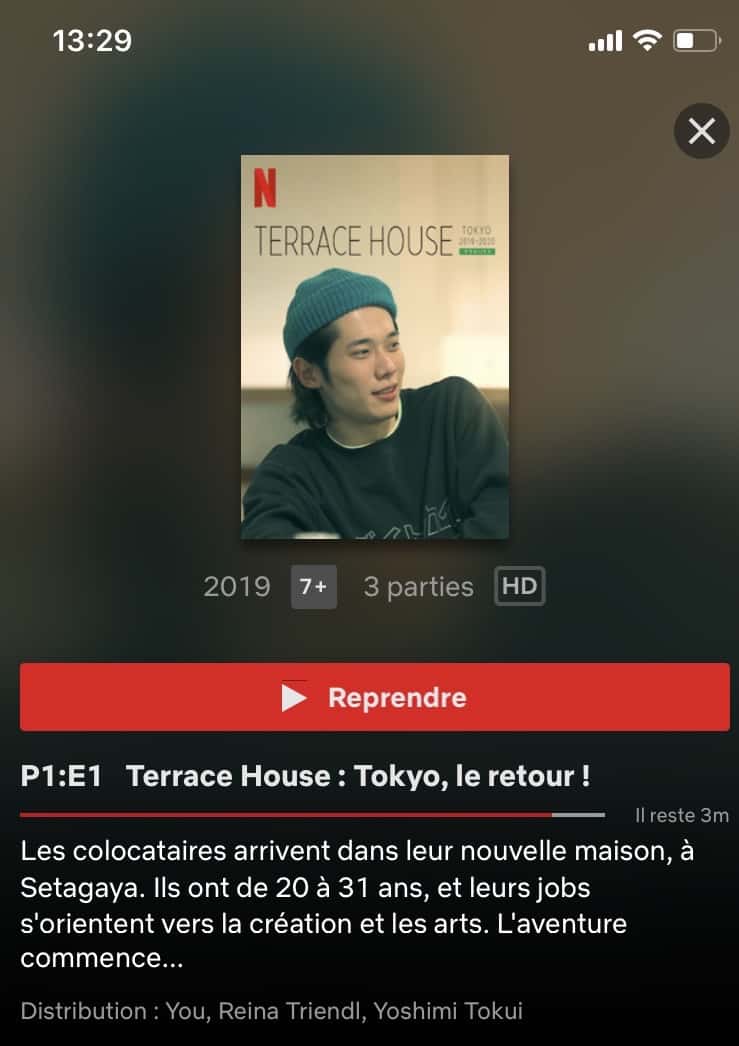The width and height of the screenshot is (739, 1046).
Task: Close the Terrace House details overlay
Action: click(x=701, y=131)
